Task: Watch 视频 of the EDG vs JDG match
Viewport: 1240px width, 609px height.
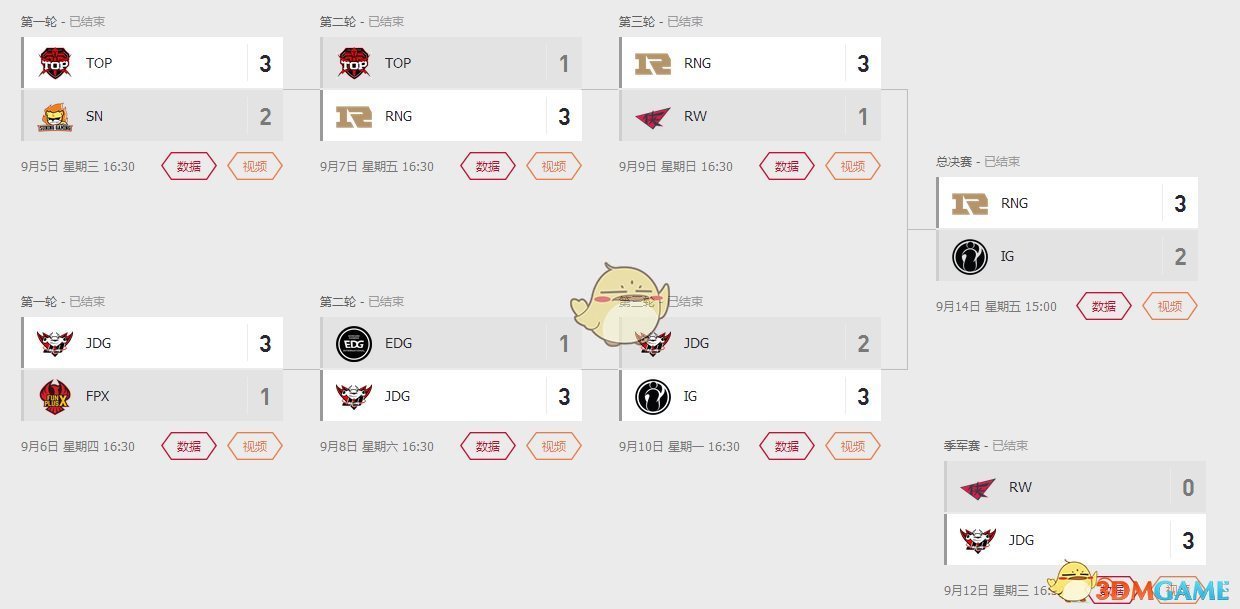Action: (x=554, y=446)
